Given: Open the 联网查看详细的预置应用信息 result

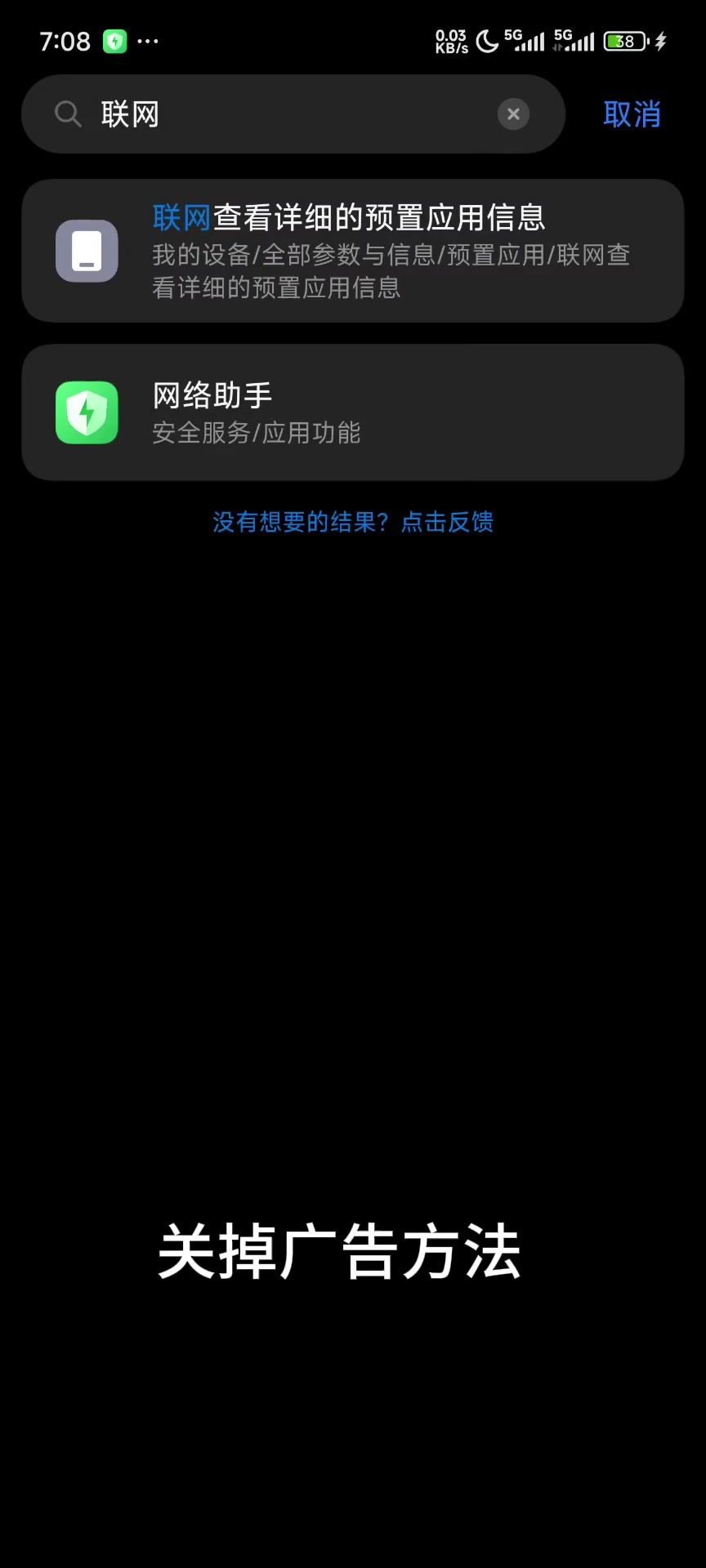Looking at the screenshot, I should (x=353, y=251).
